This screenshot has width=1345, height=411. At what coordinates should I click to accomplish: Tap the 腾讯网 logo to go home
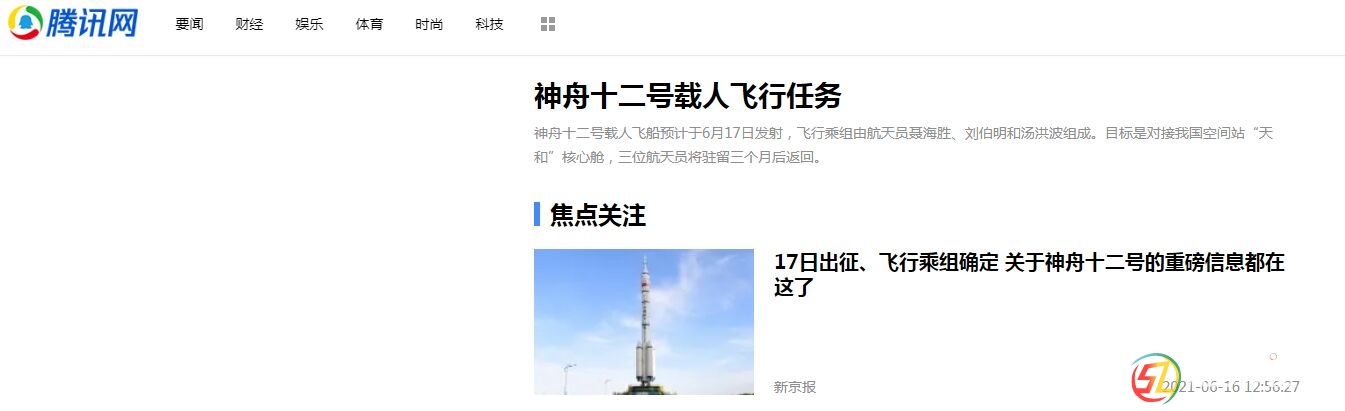73,23
